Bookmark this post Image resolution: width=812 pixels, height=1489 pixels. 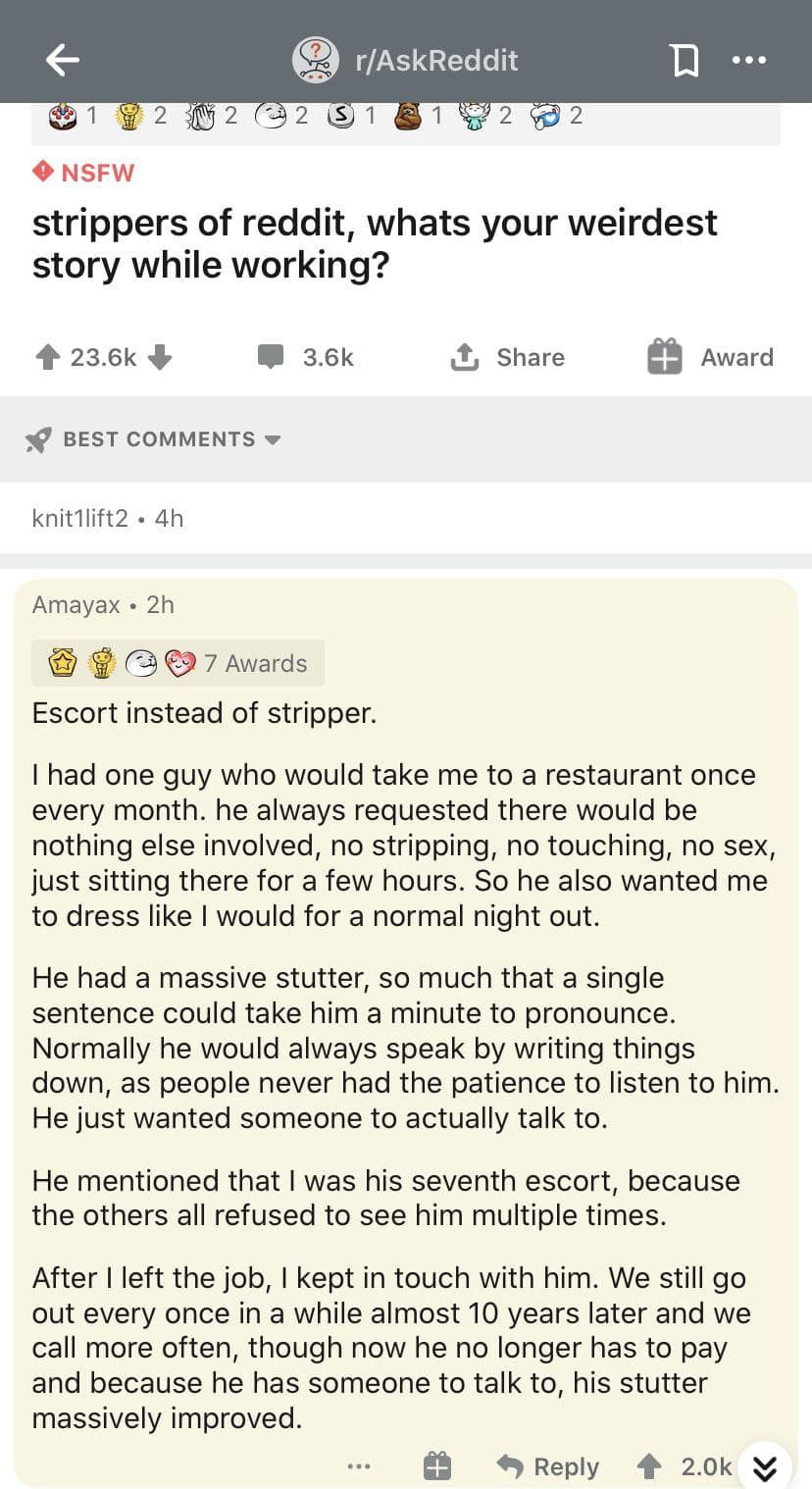click(x=684, y=61)
